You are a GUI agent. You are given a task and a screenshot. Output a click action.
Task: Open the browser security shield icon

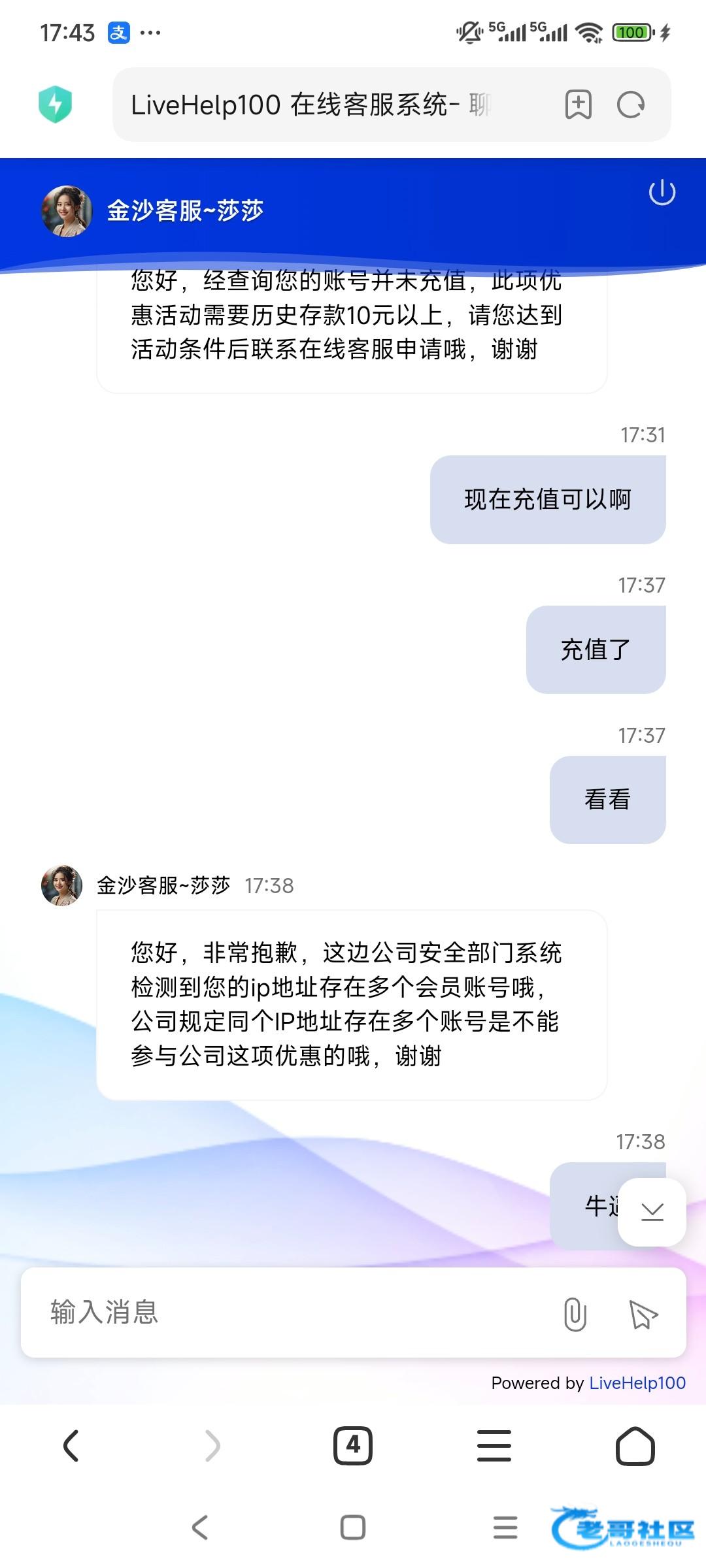[56, 105]
